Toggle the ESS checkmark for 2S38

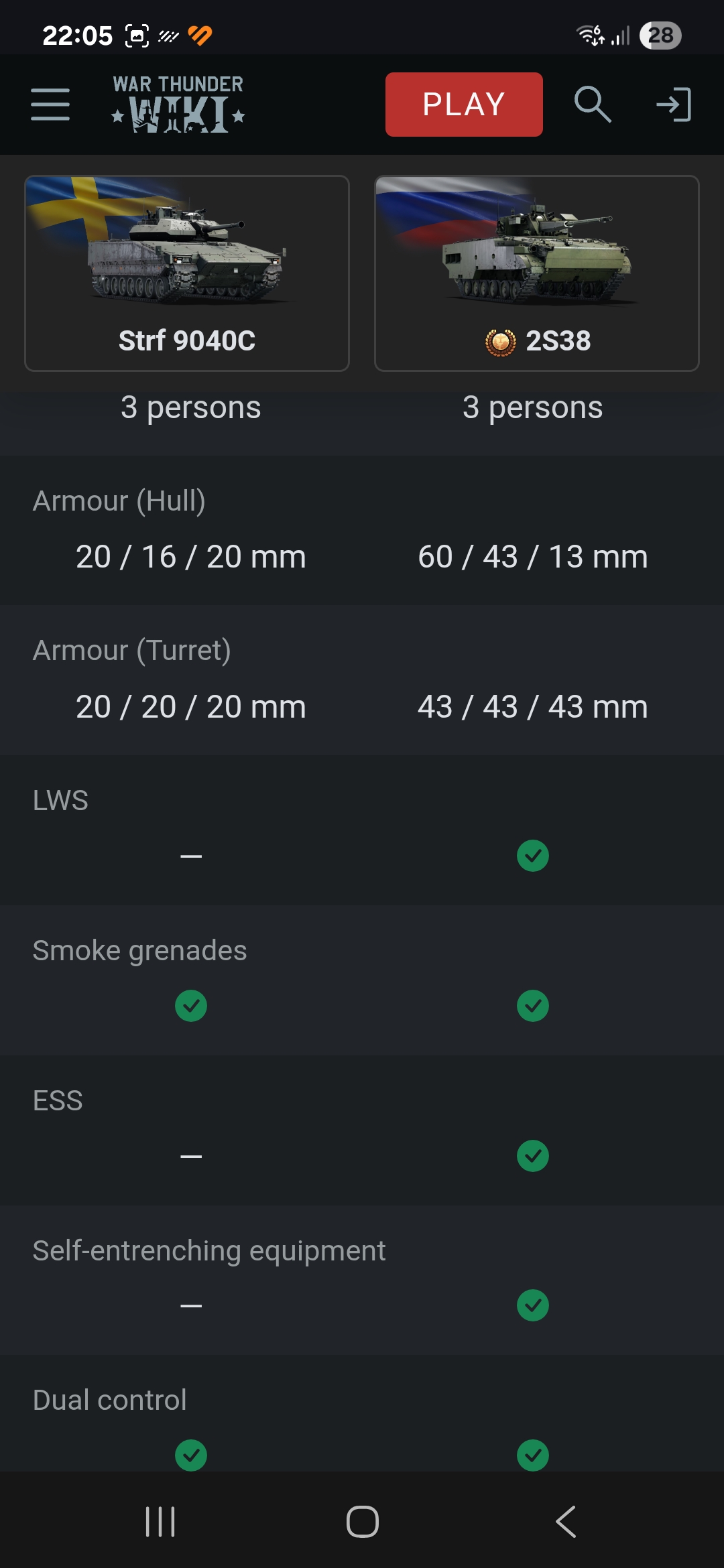tap(533, 1155)
